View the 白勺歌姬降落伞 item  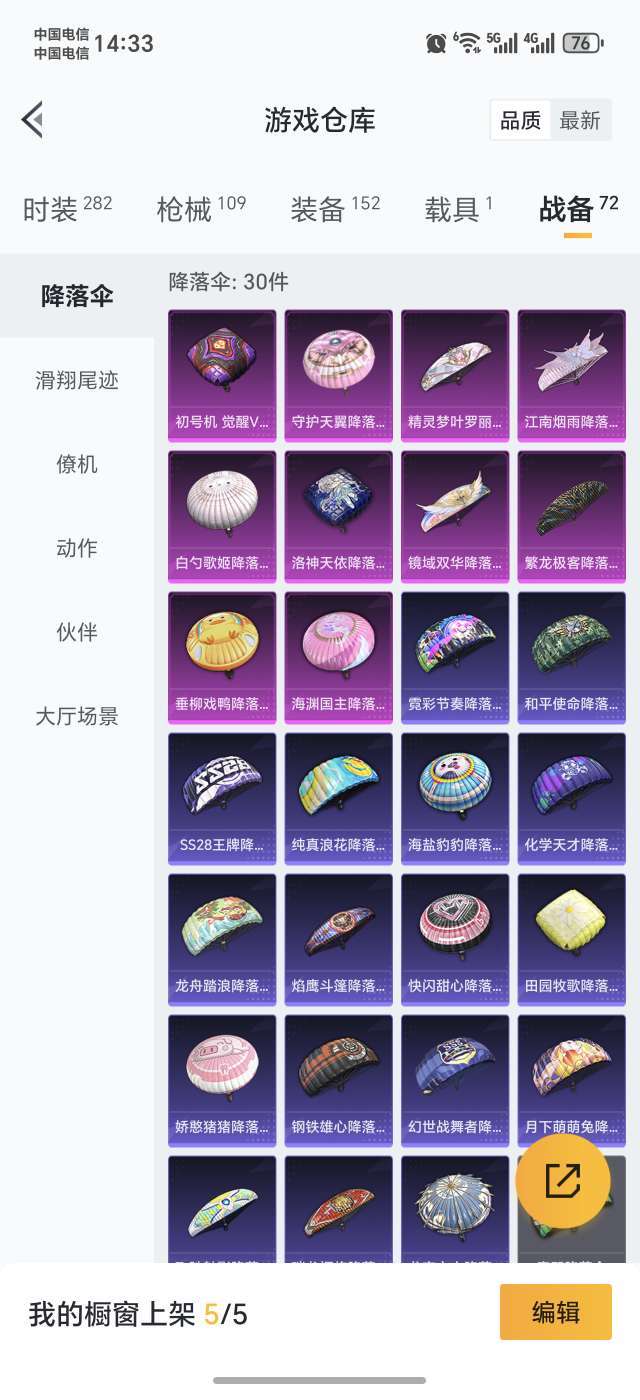pyautogui.click(x=222, y=516)
